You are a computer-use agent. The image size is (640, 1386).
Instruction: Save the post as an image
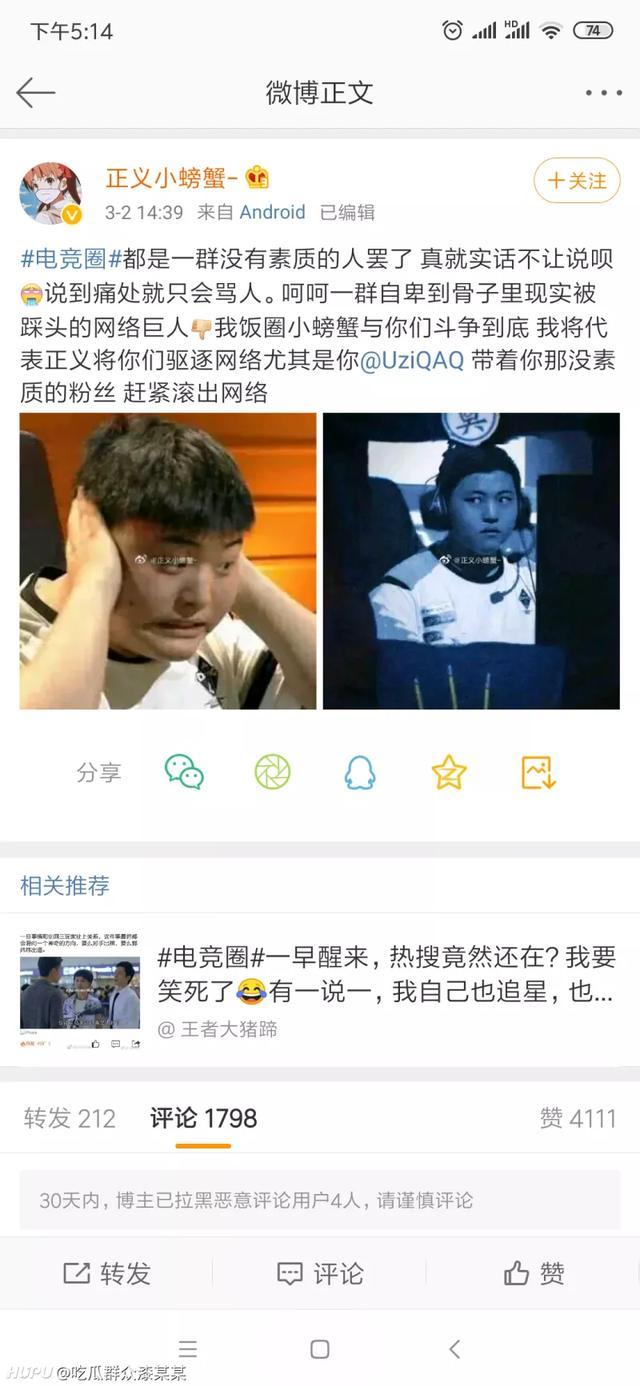click(538, 772)
